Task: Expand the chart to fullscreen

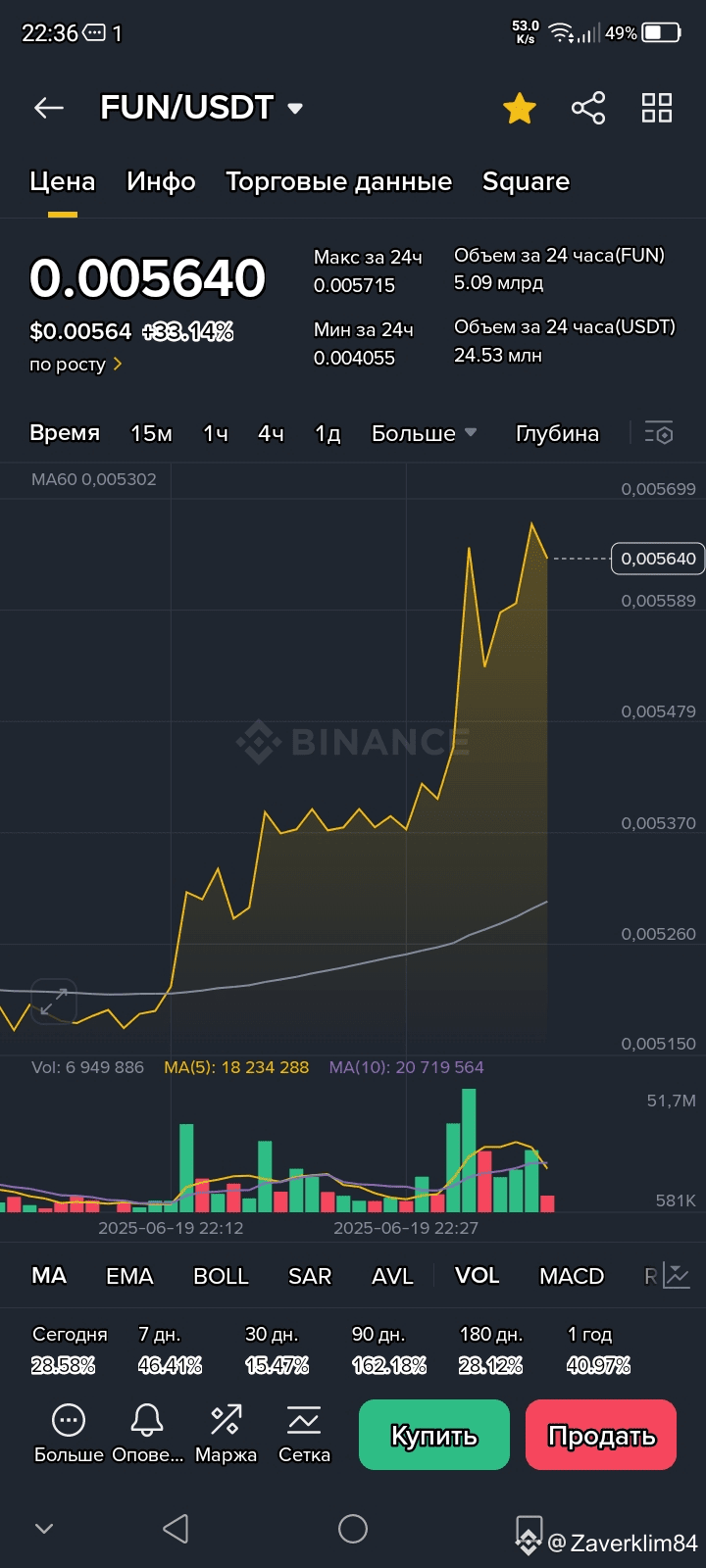Action: [x=54, y=1002]
